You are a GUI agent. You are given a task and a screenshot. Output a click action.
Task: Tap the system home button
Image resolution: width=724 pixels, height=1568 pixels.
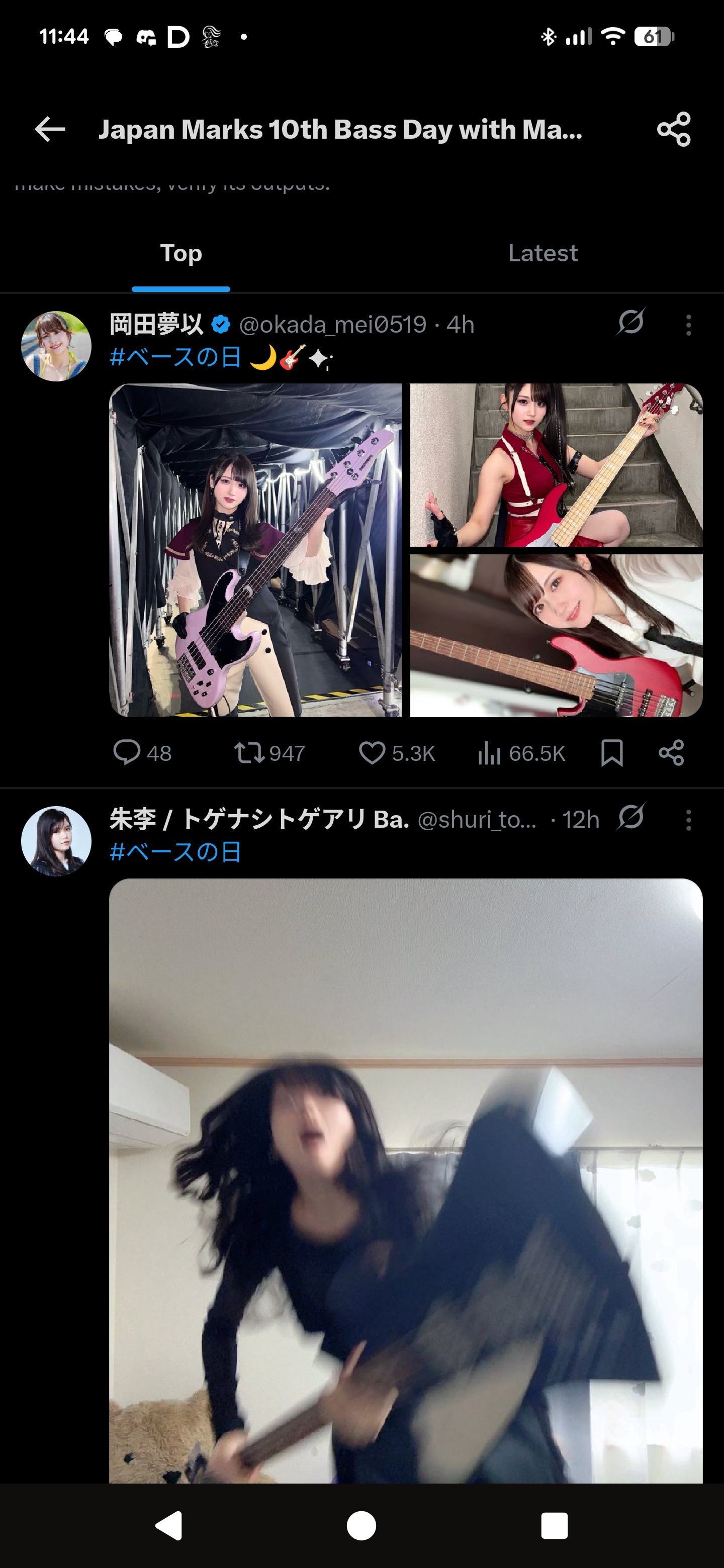[x=361, y=1525]
